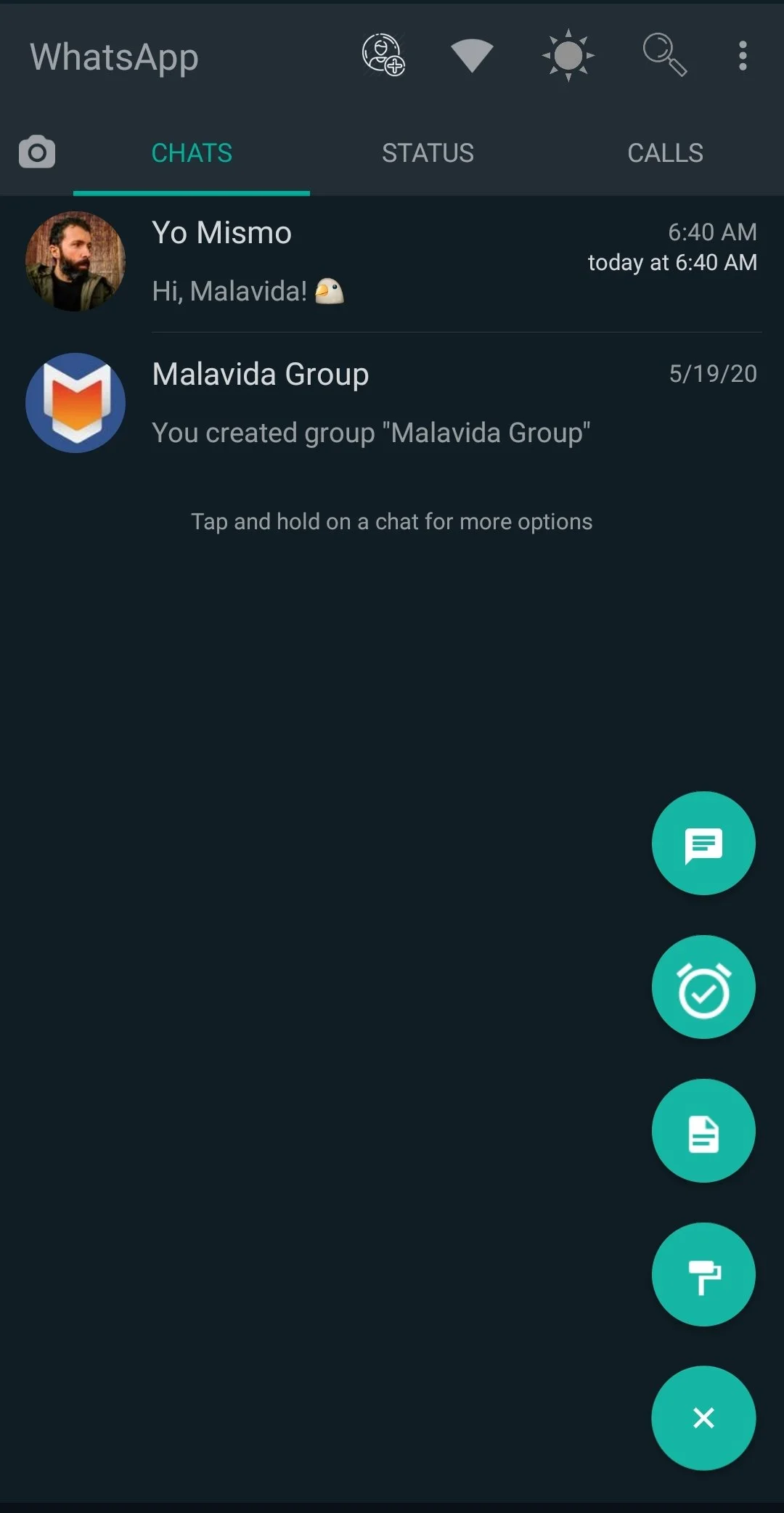784x1513 pixels.
Task: Toggle the brightness theme icon
Action: coord(568,54)
